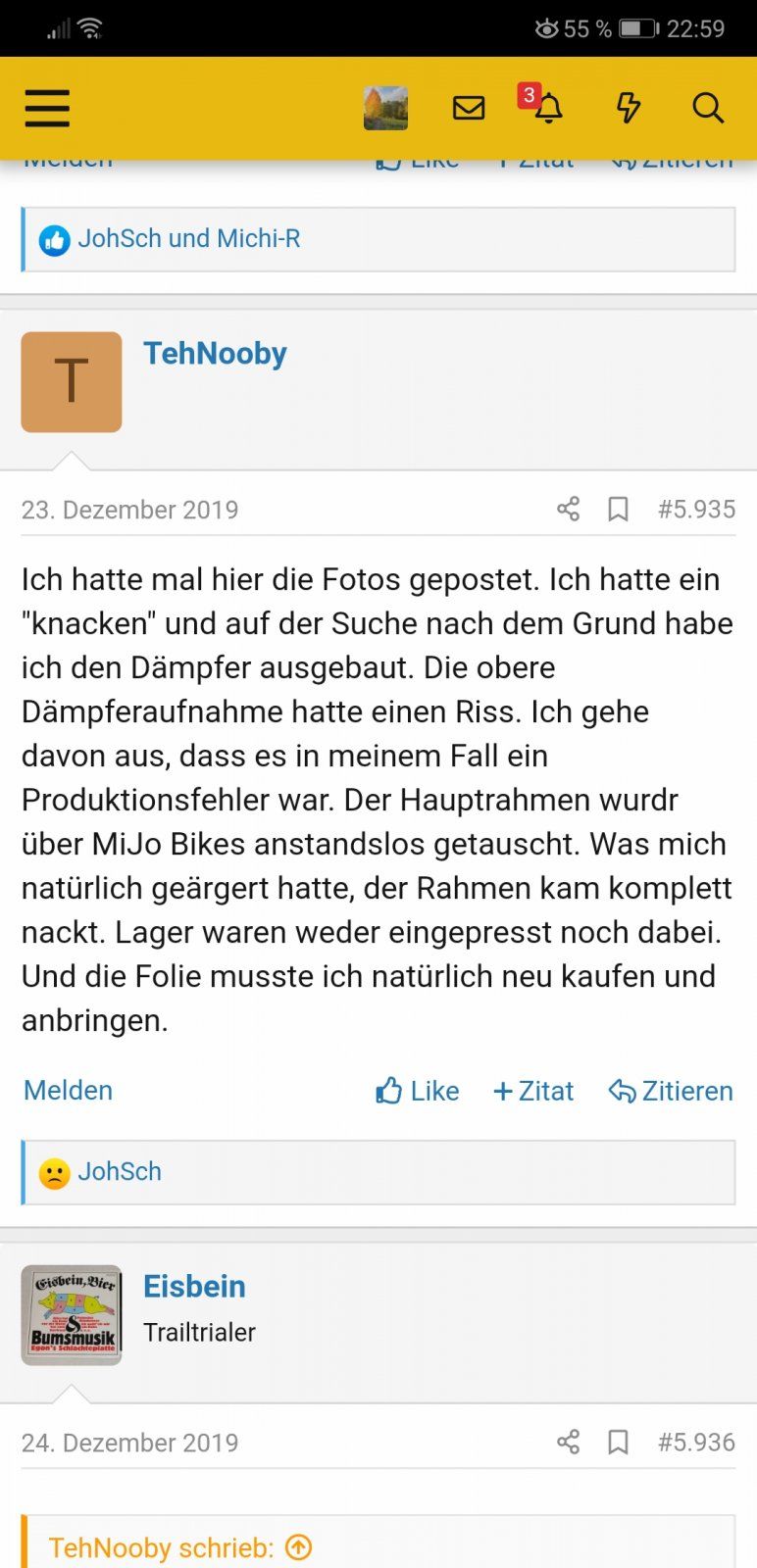Show likes from JohSch und Michi-R
757x1568 pixels.
188,239
